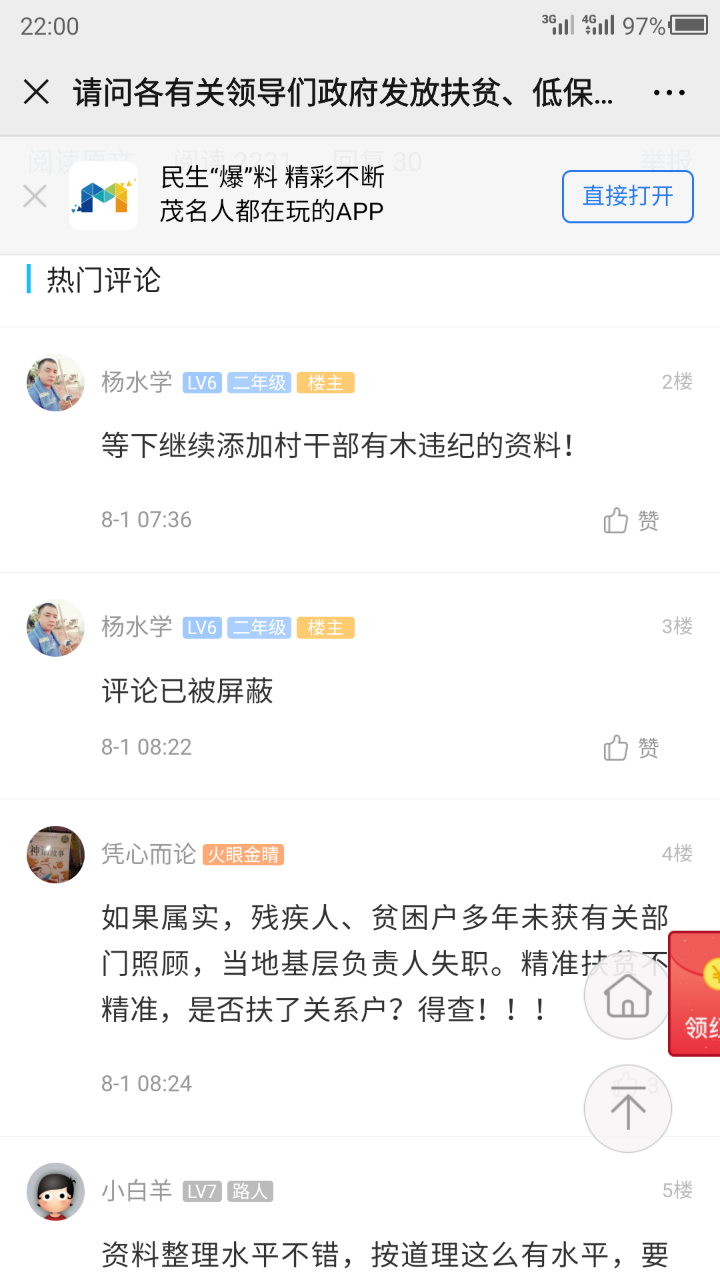
Task: Tap username 凭心而论
Action: (148, 855)
